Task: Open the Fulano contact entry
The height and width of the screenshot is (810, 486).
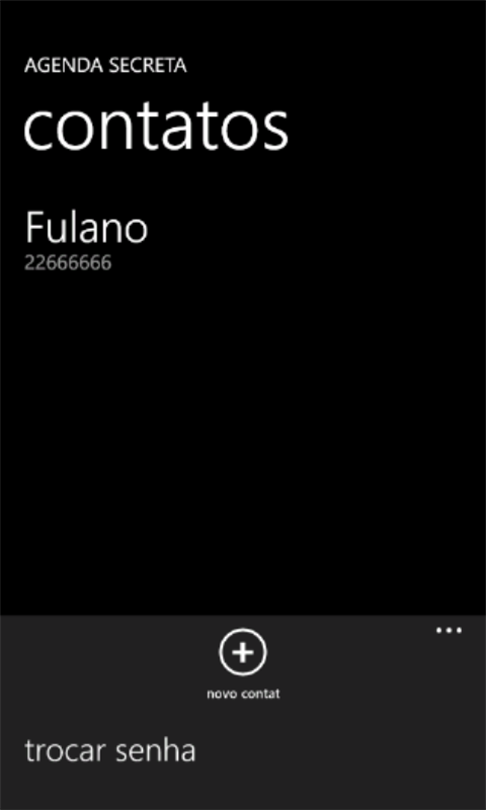Action: click(86, 241)
